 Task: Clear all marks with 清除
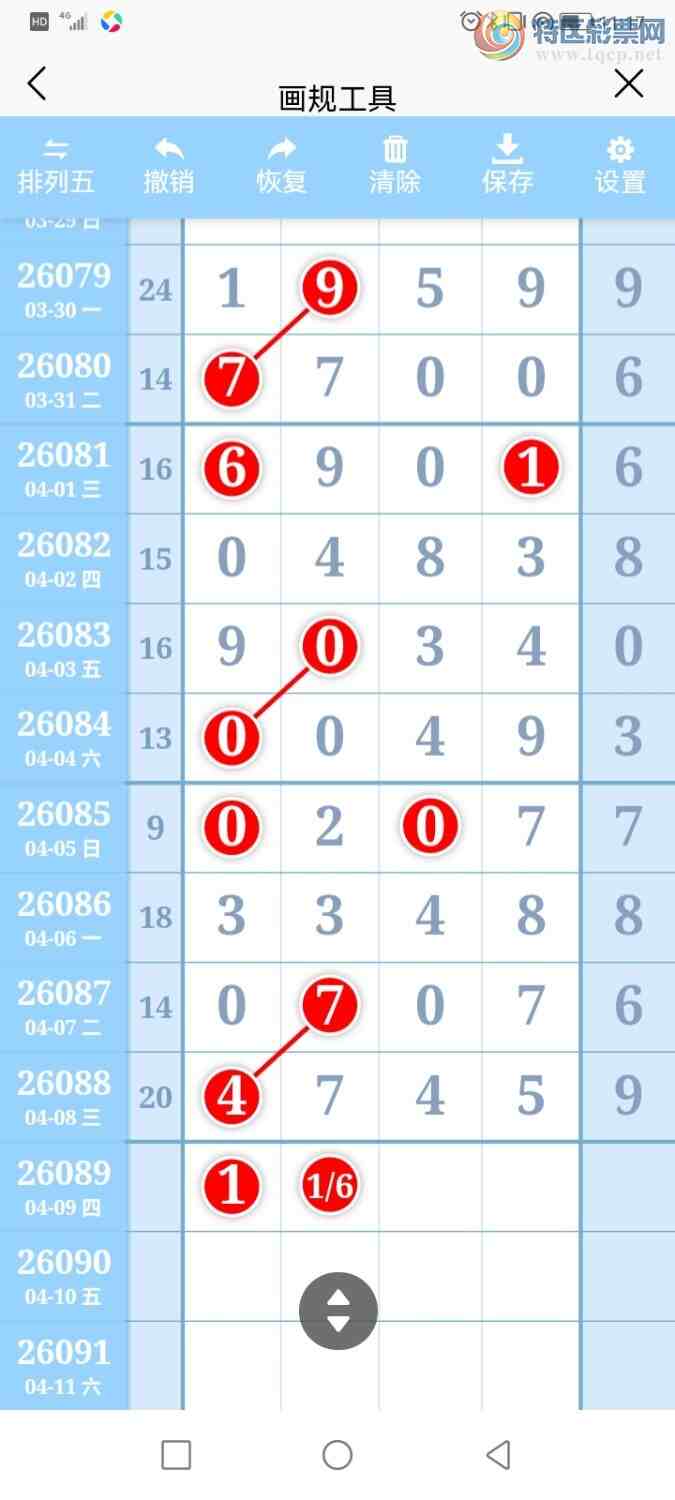point(394,166)
